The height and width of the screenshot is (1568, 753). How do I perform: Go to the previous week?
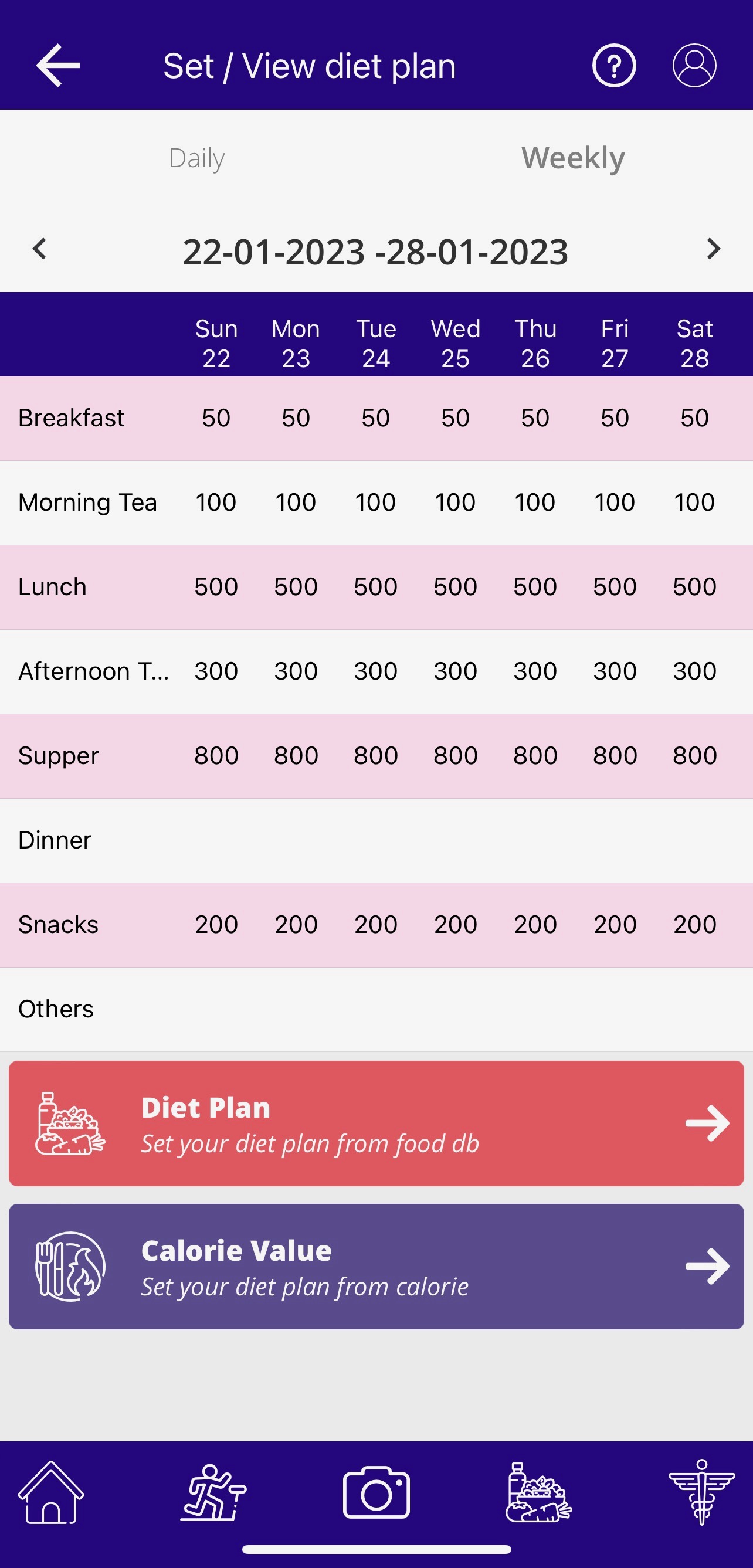[x=39, y=249]
